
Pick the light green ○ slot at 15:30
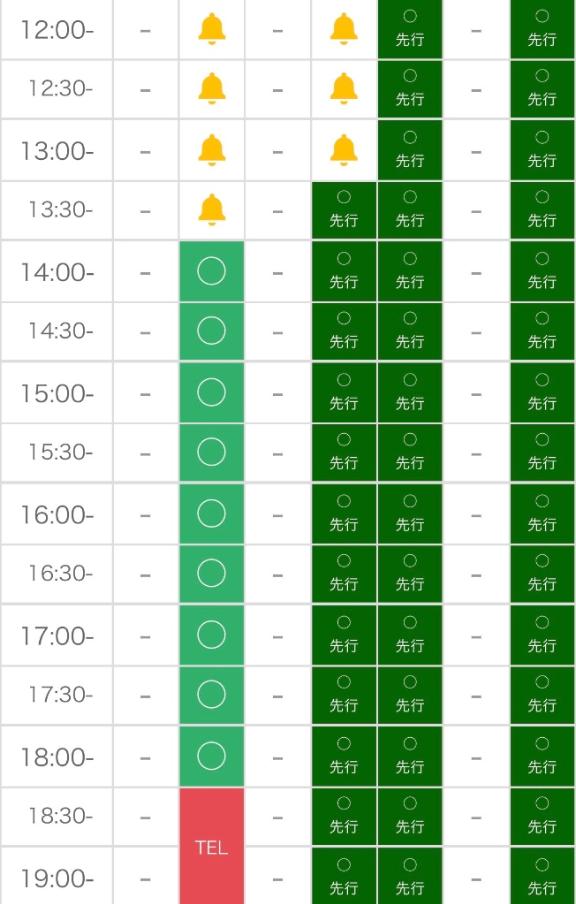(x=212, y=453)
